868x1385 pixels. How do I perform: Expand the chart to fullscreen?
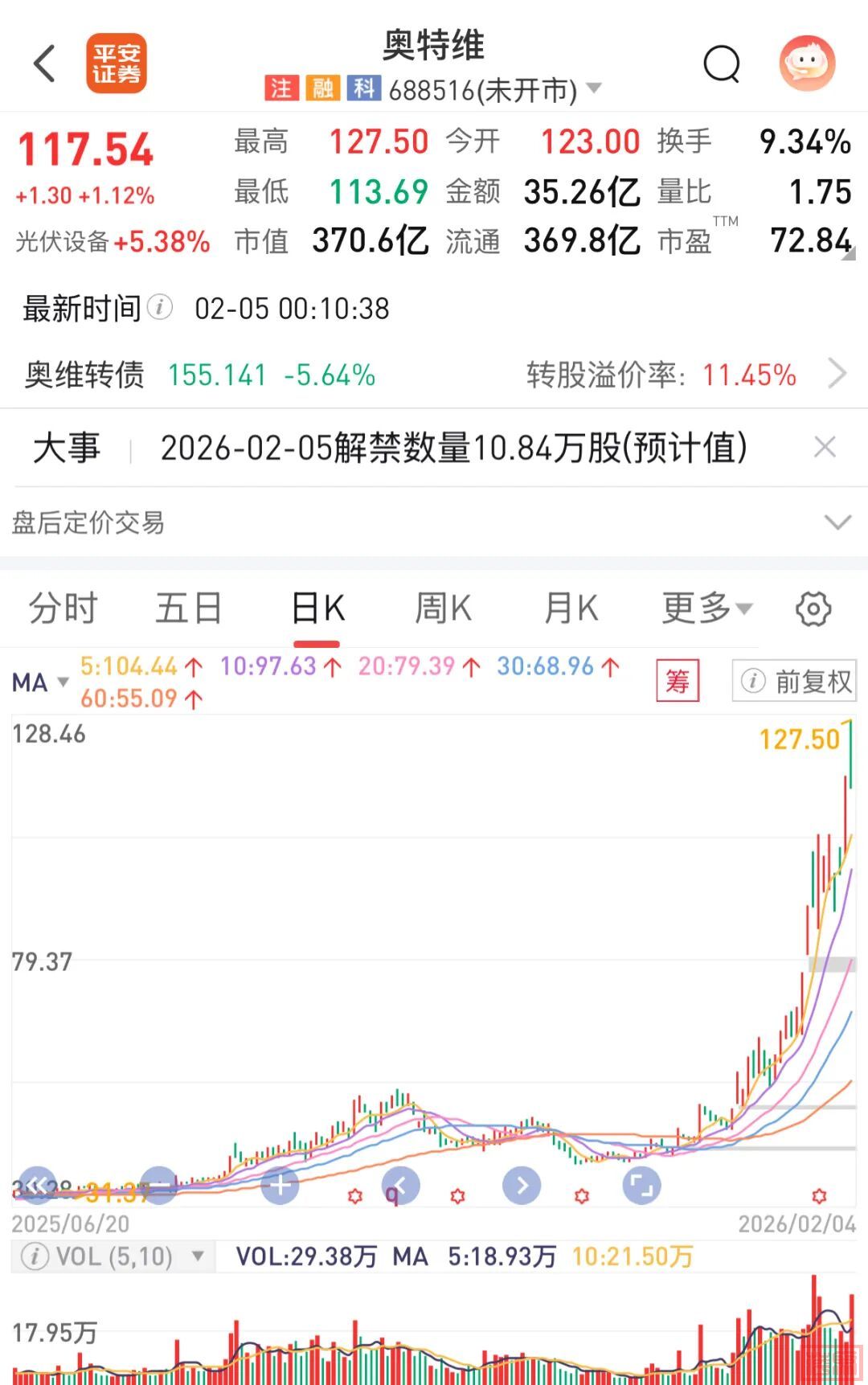point(641,1185)
